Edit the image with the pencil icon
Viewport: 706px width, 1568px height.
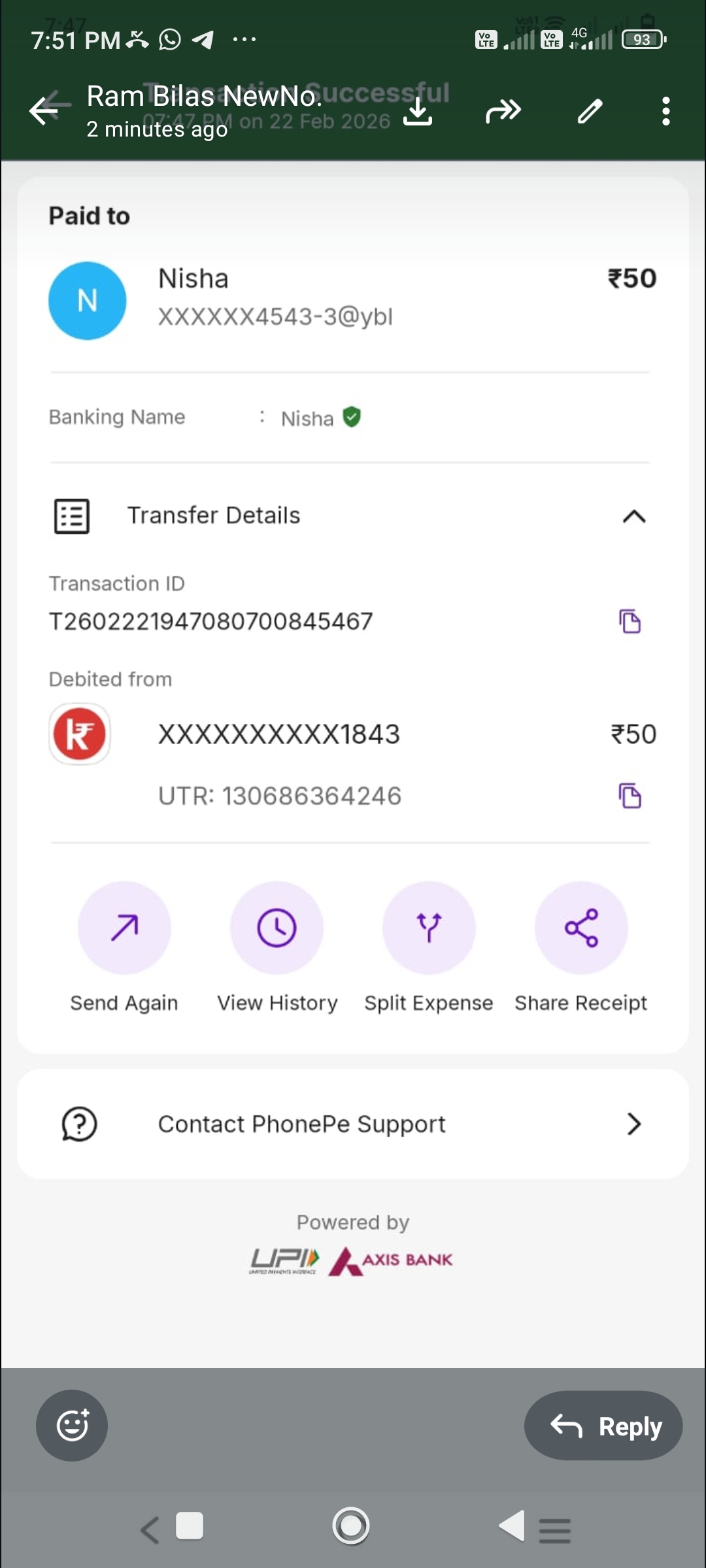tap(590, 111)
